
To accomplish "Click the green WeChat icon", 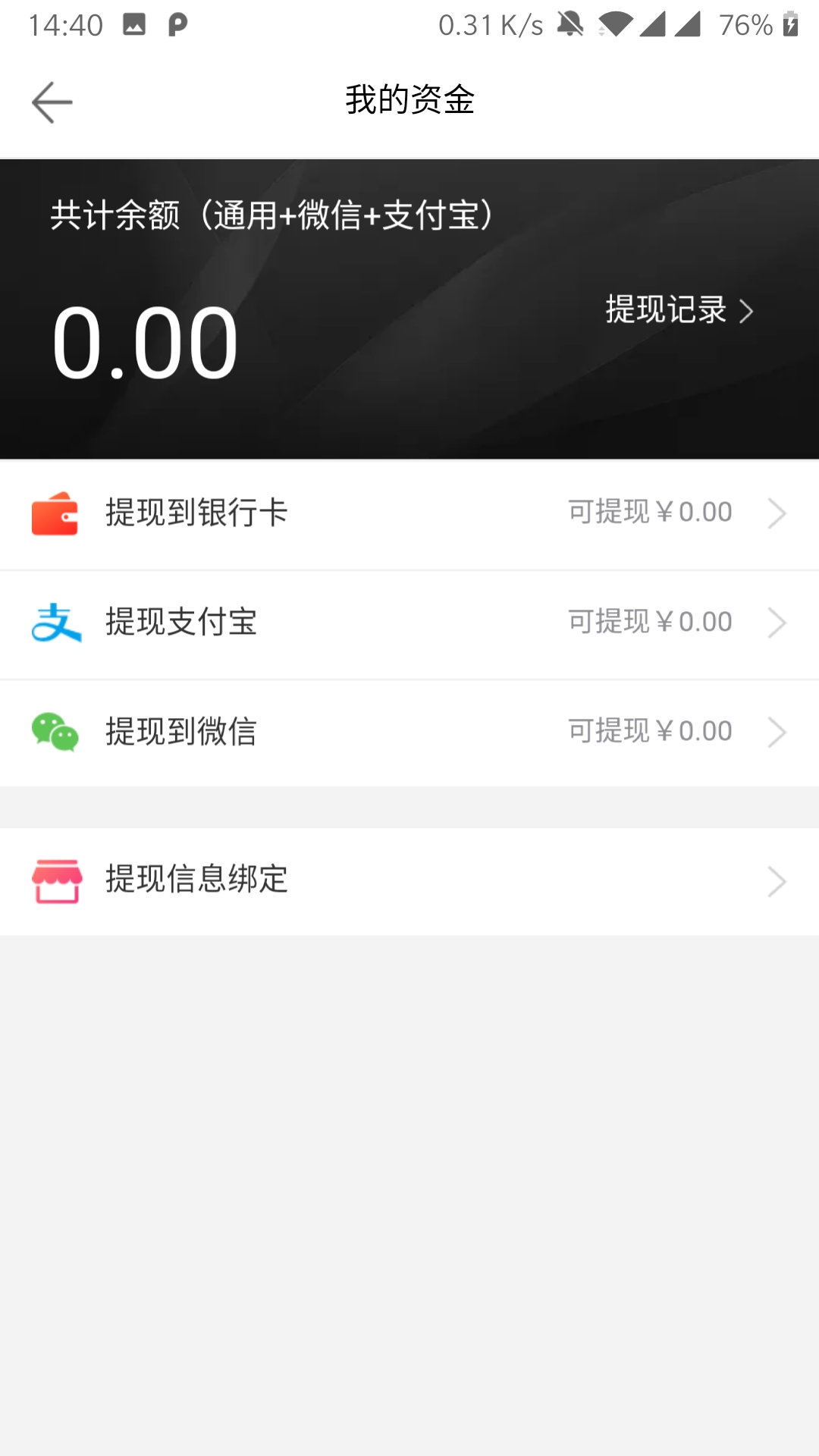I will click(58, 733).
